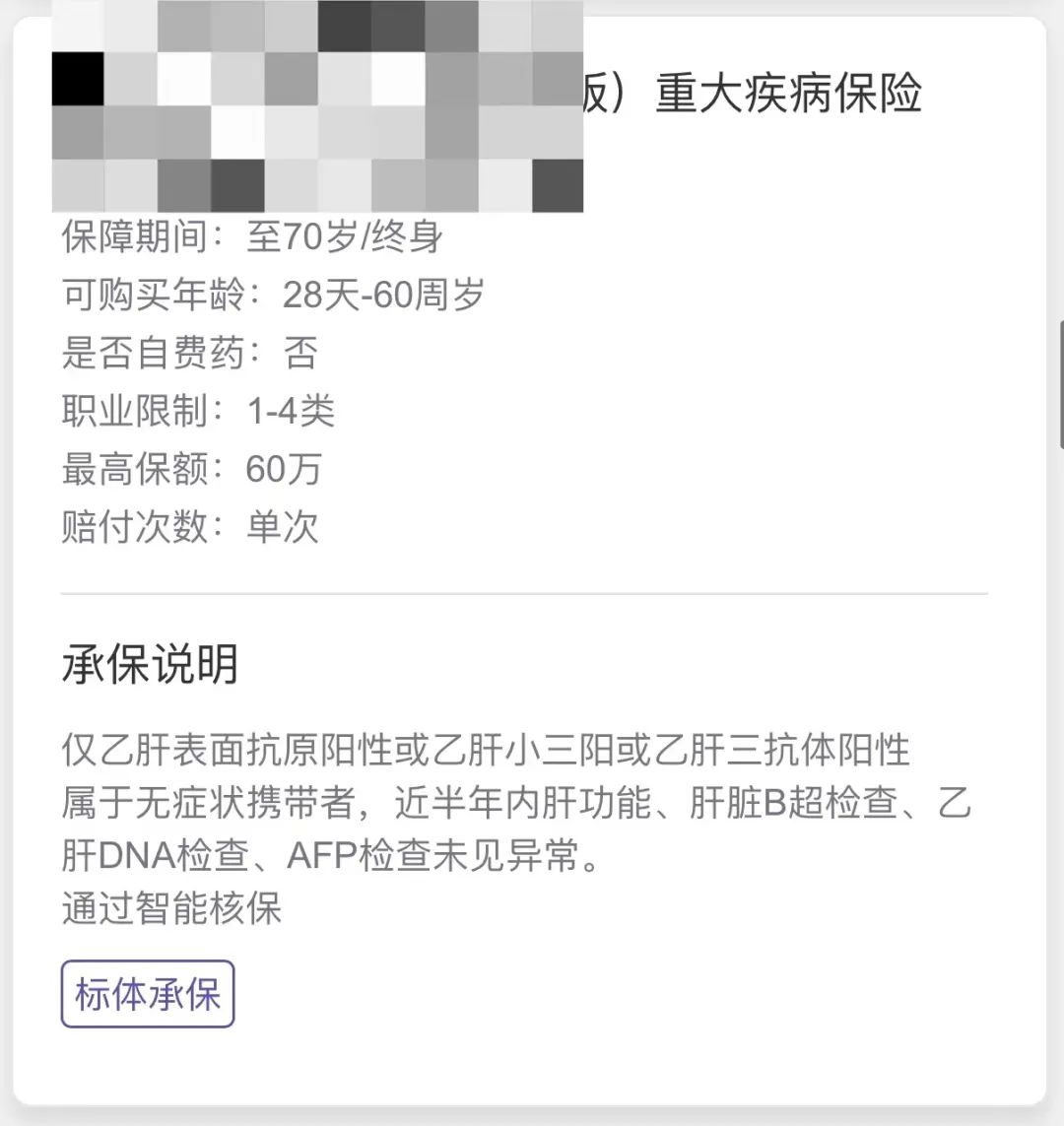Select the 通过智能核保 text link

(171, 911)
